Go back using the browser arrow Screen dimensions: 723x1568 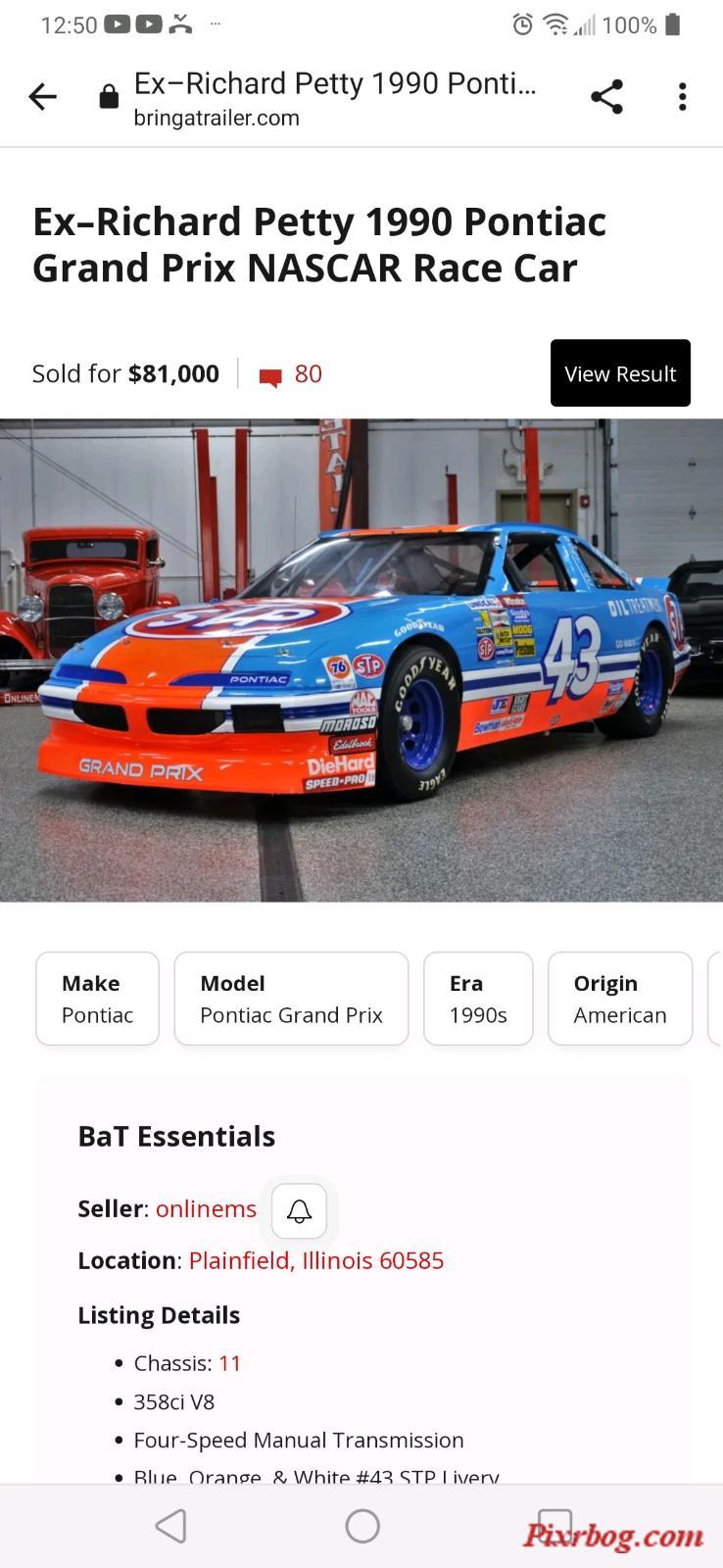coord(42,97)
